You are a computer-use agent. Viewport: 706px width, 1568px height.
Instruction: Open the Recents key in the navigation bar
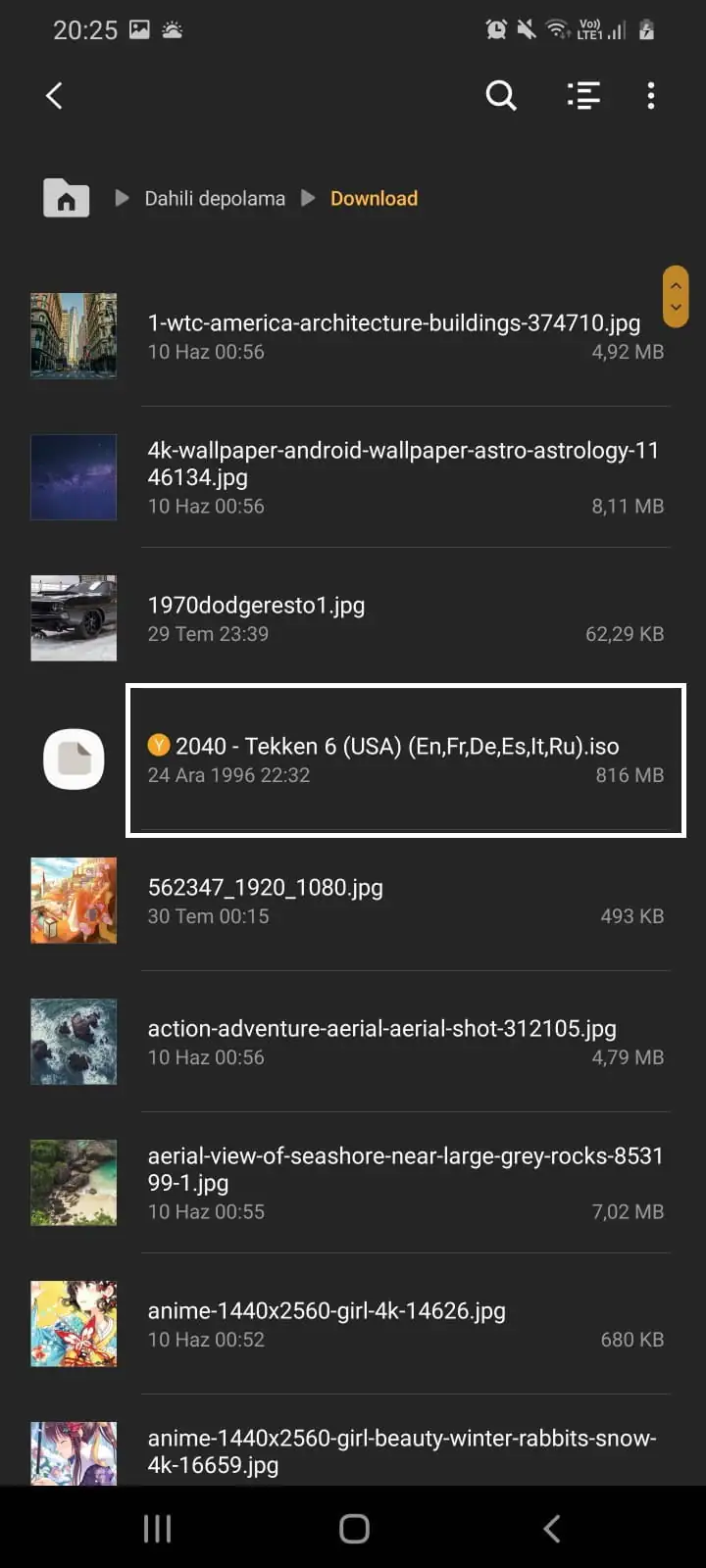pyautogui.click(x=157, y=1527)
